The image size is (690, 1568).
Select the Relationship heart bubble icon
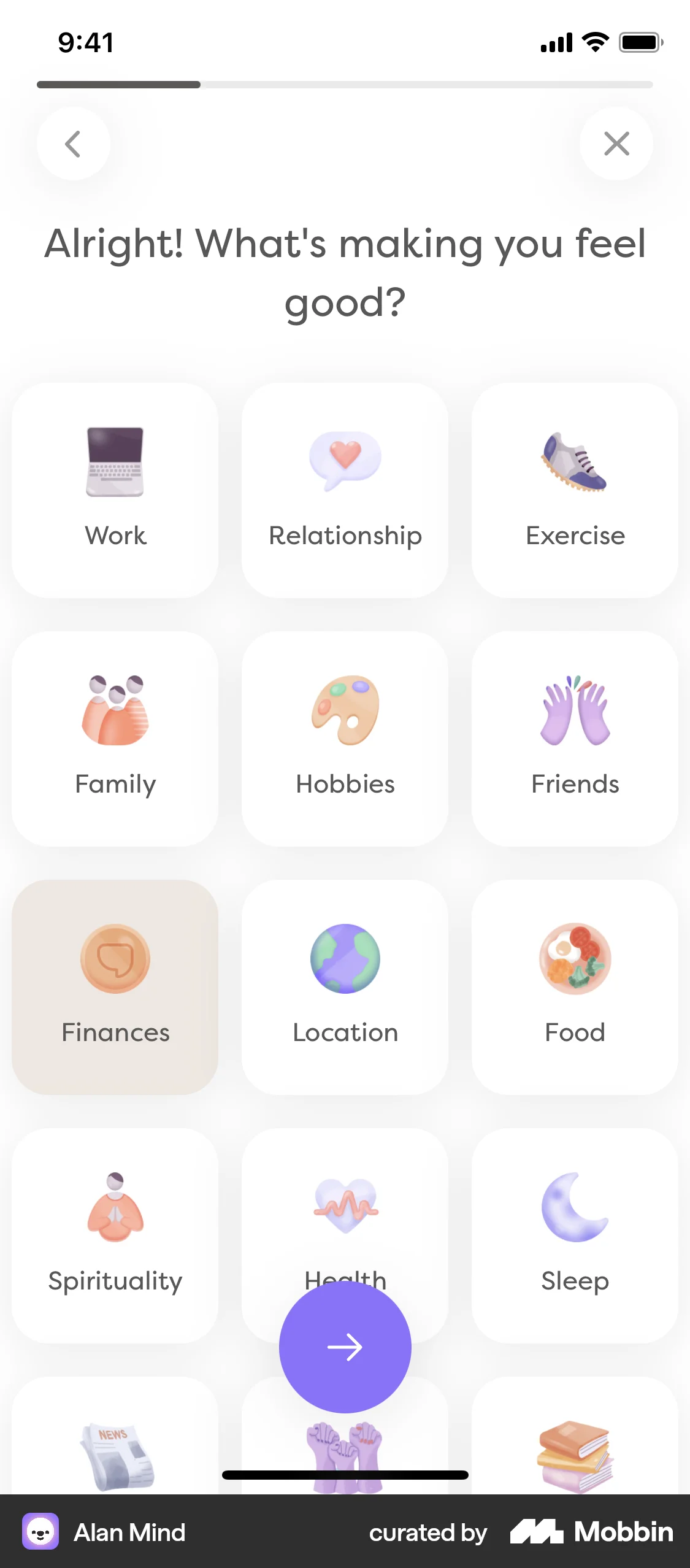(x=345, y=488)
